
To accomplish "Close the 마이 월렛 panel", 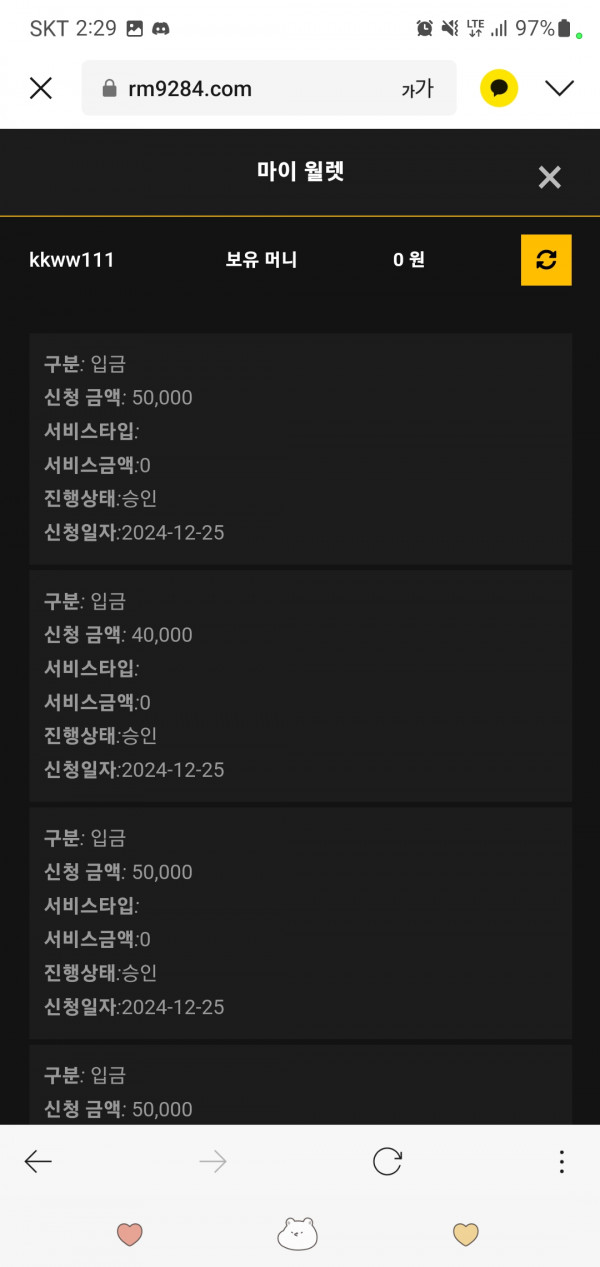I will [x=550, y=177].
